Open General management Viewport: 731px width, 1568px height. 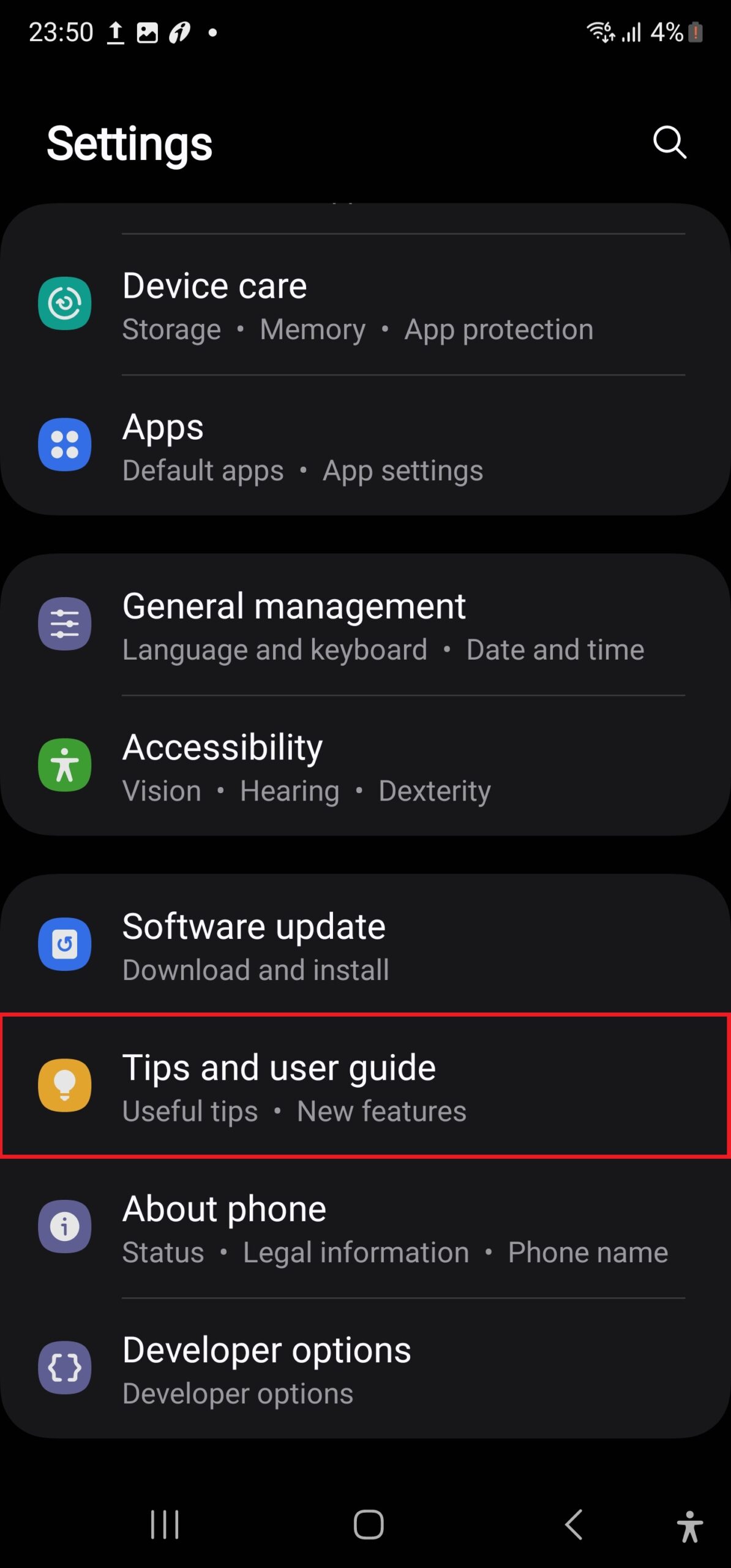[365, 625]
